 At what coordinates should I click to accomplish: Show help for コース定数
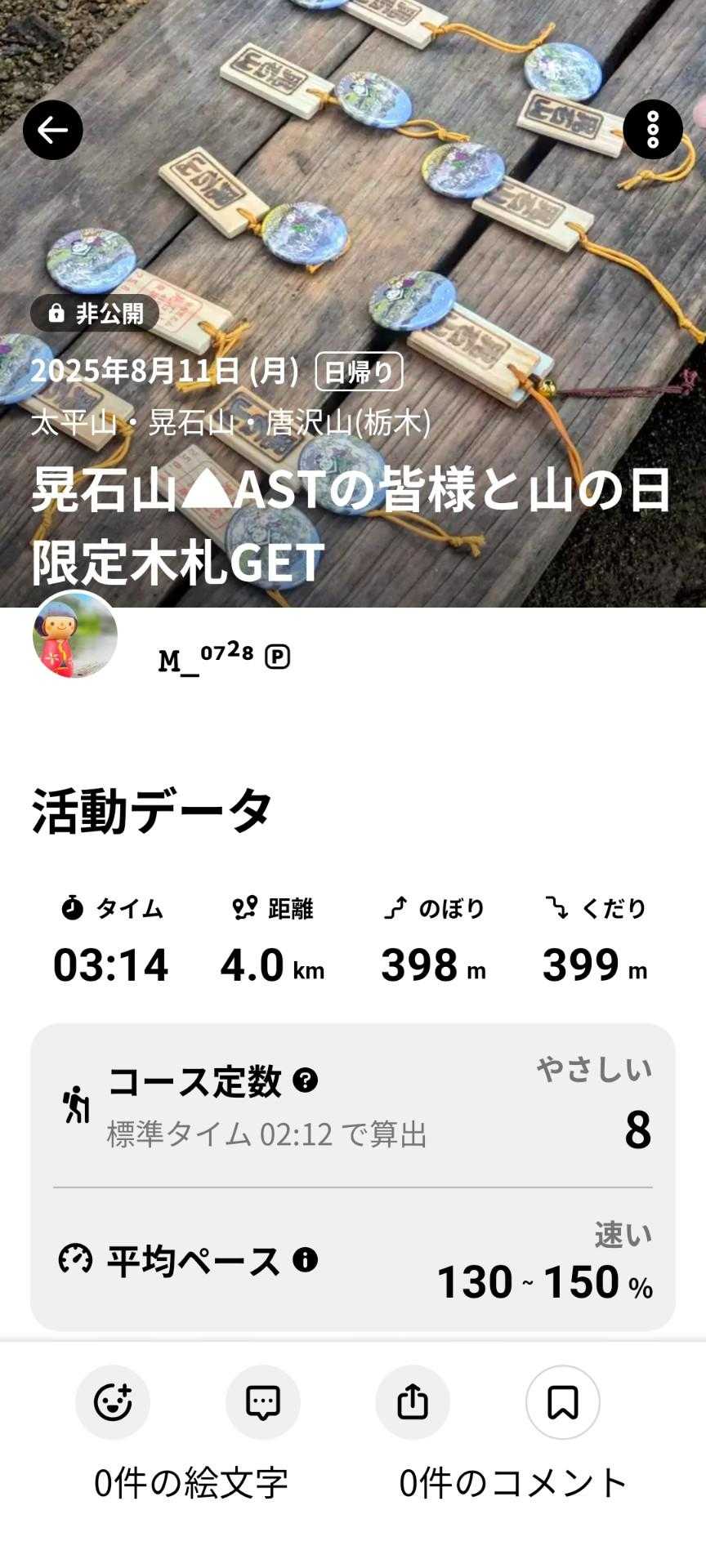click(x=305, y=1080)
